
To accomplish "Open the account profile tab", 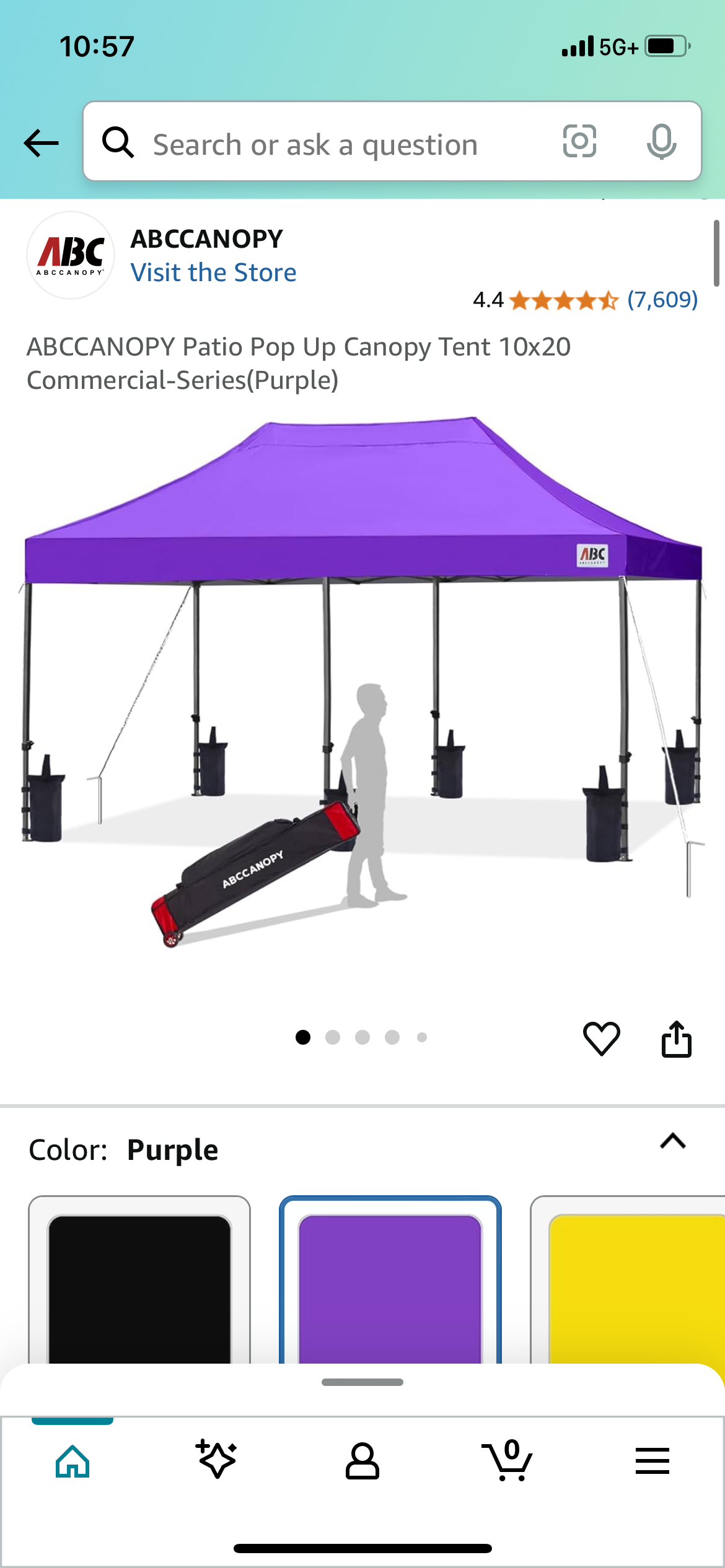I will tap(362, 1461).
